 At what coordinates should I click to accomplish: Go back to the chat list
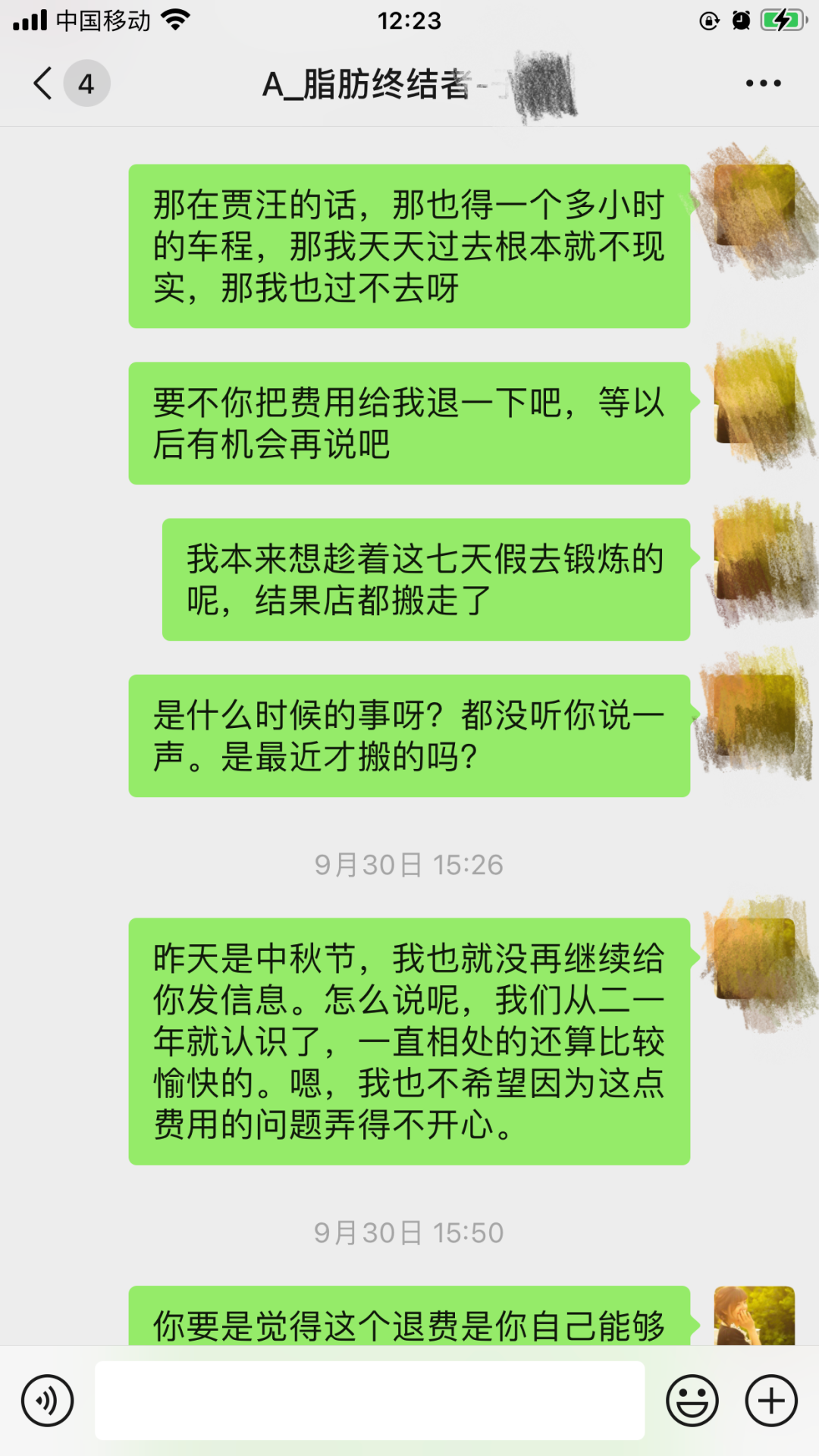coord(44,83)
